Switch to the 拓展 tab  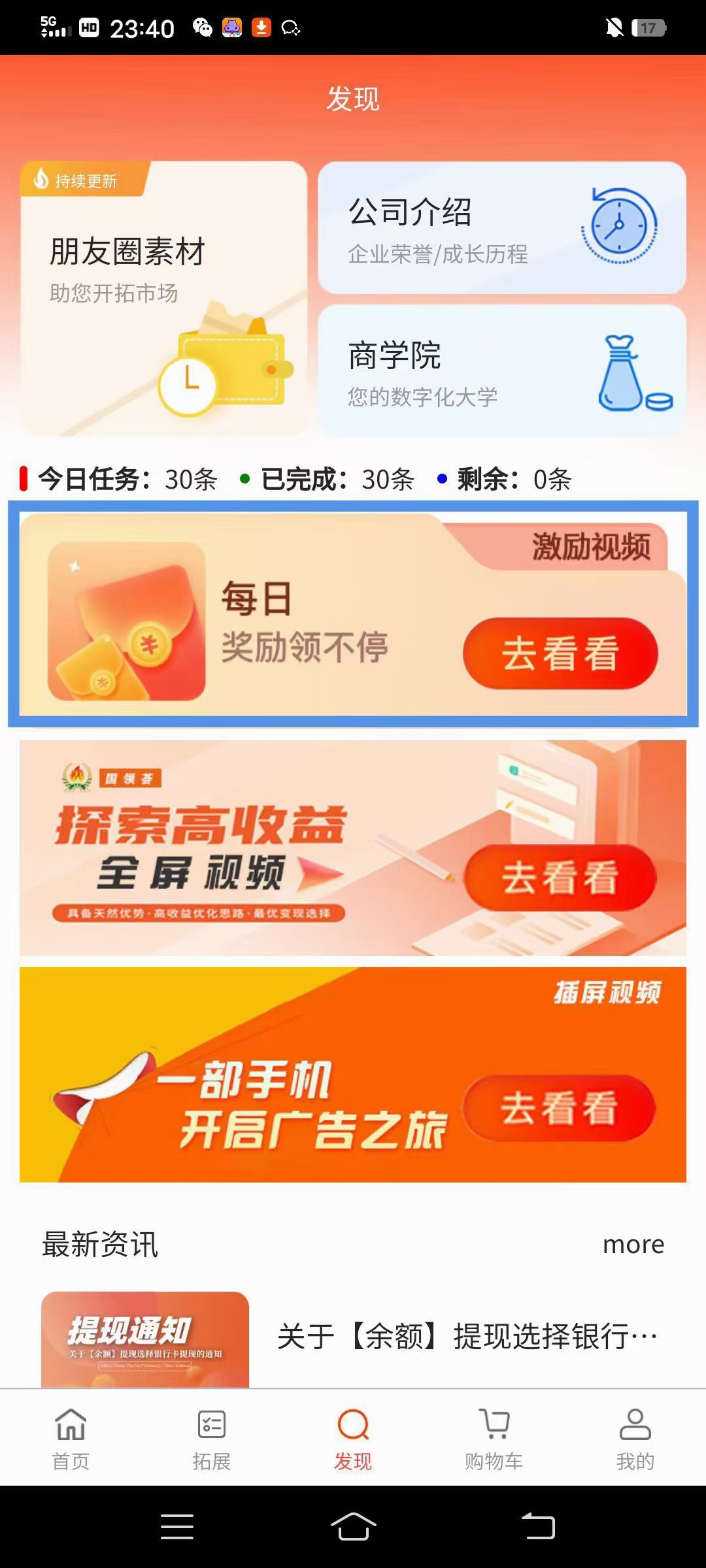pos(212,1439)
